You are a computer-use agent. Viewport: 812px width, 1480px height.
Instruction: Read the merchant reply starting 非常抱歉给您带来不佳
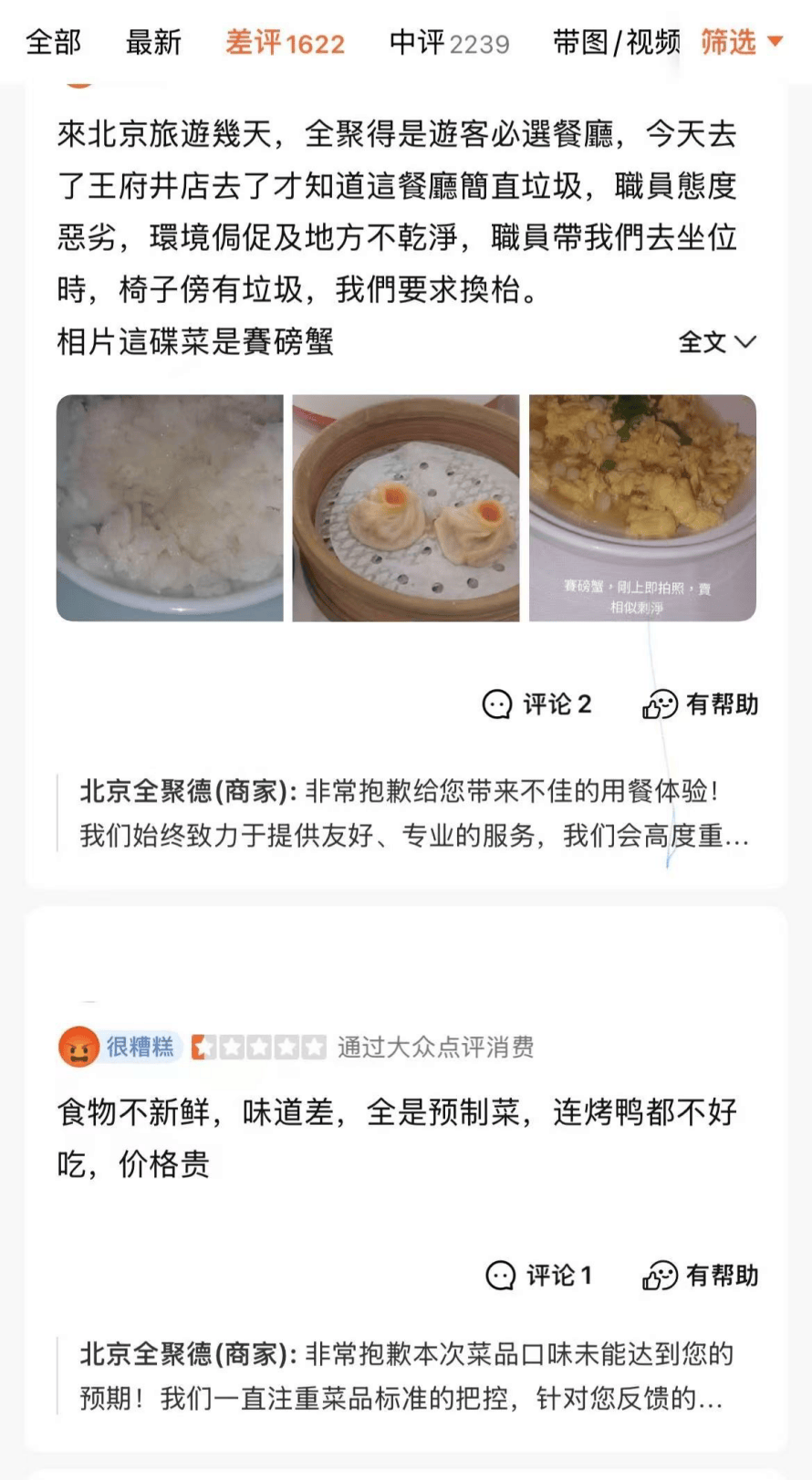(x=414, y=813)
